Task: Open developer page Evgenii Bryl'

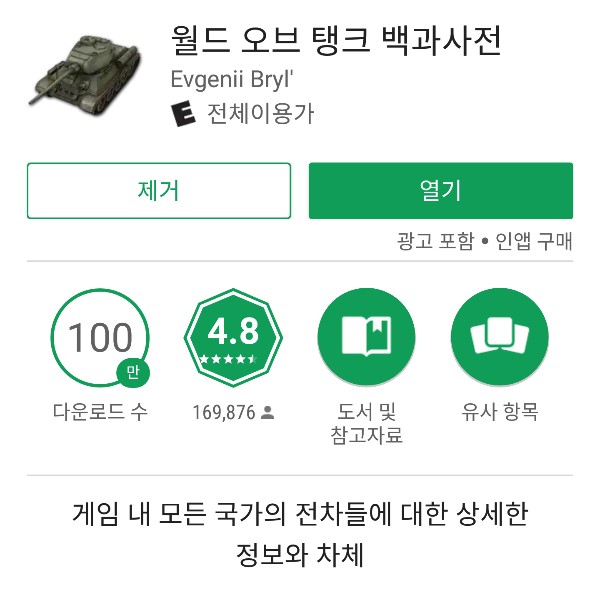Action: (x=231, y=78)
